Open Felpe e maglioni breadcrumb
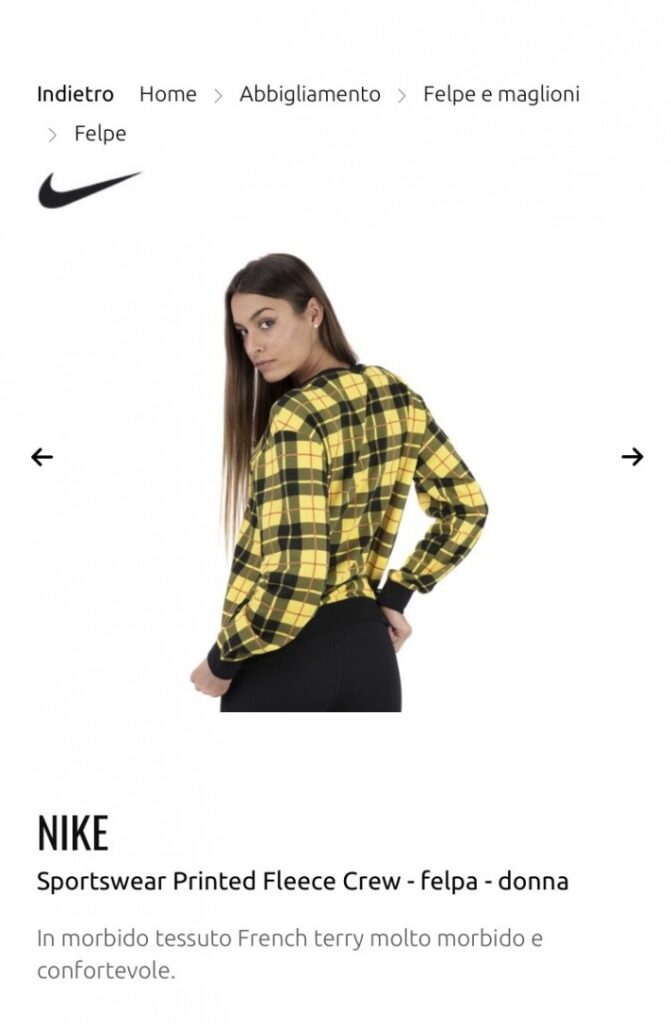Screen dimensions: 671x1024 click(x=500, y=94)
